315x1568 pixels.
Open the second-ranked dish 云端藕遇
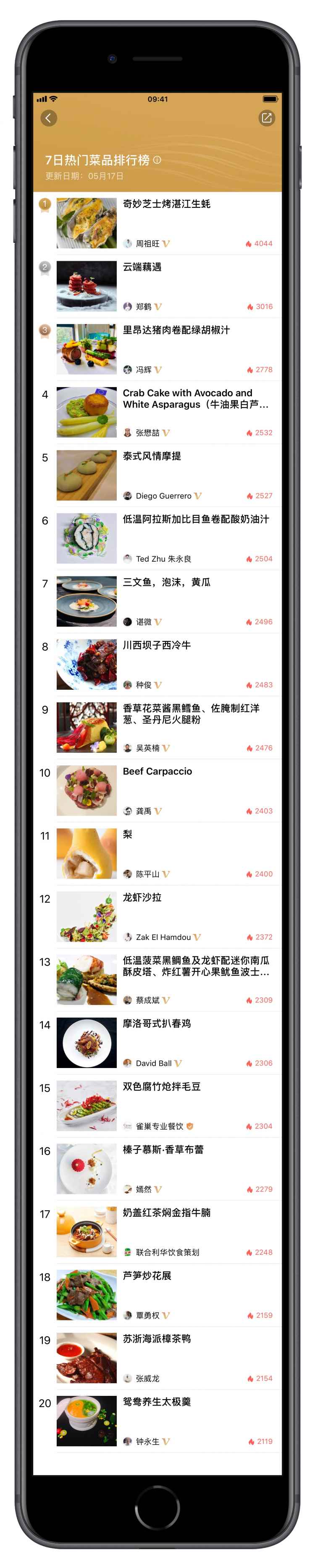[142, 267]
